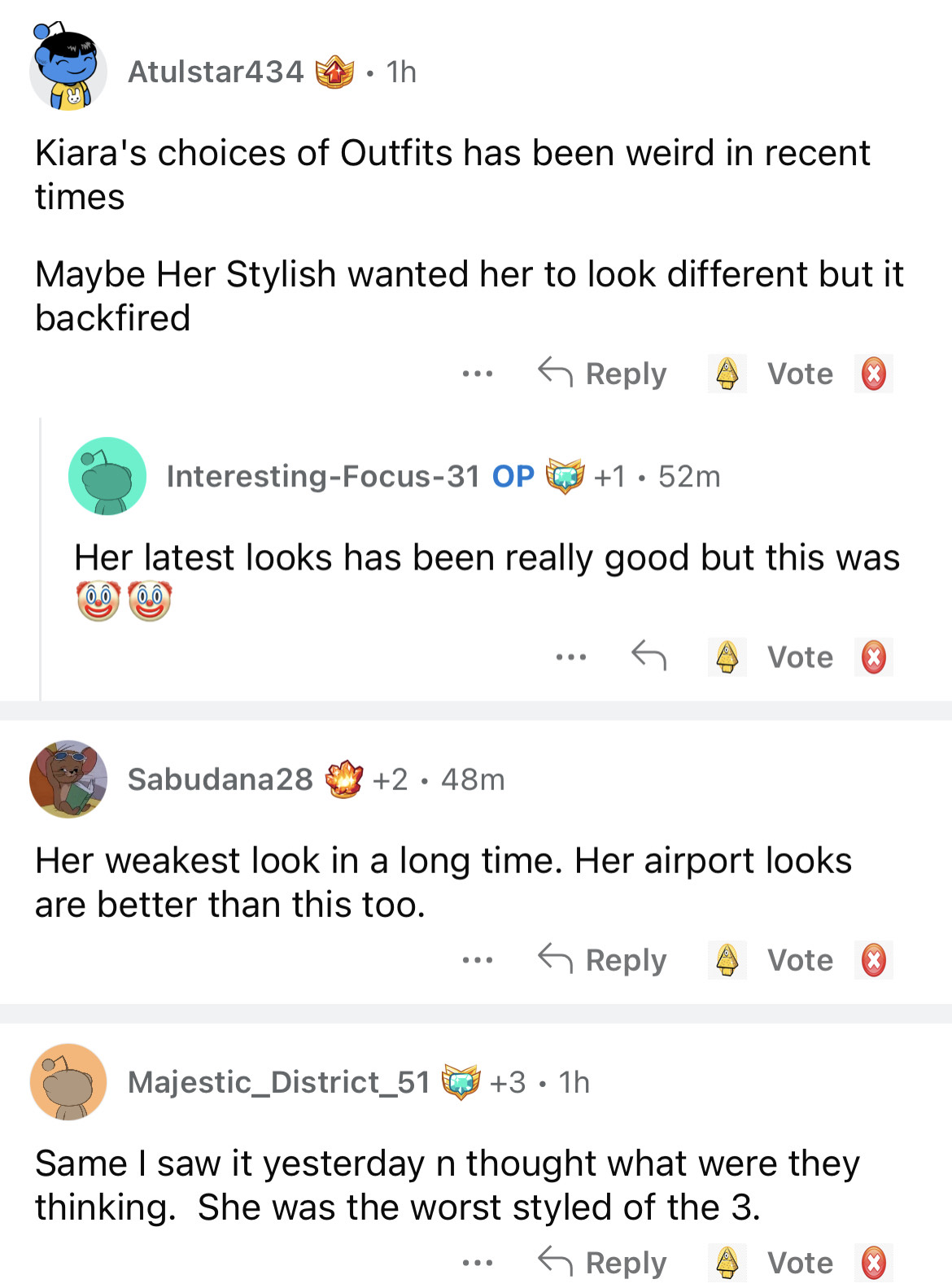Reply to Atulstar434's comment
The image size is (952, 1288).
point(602,373)
